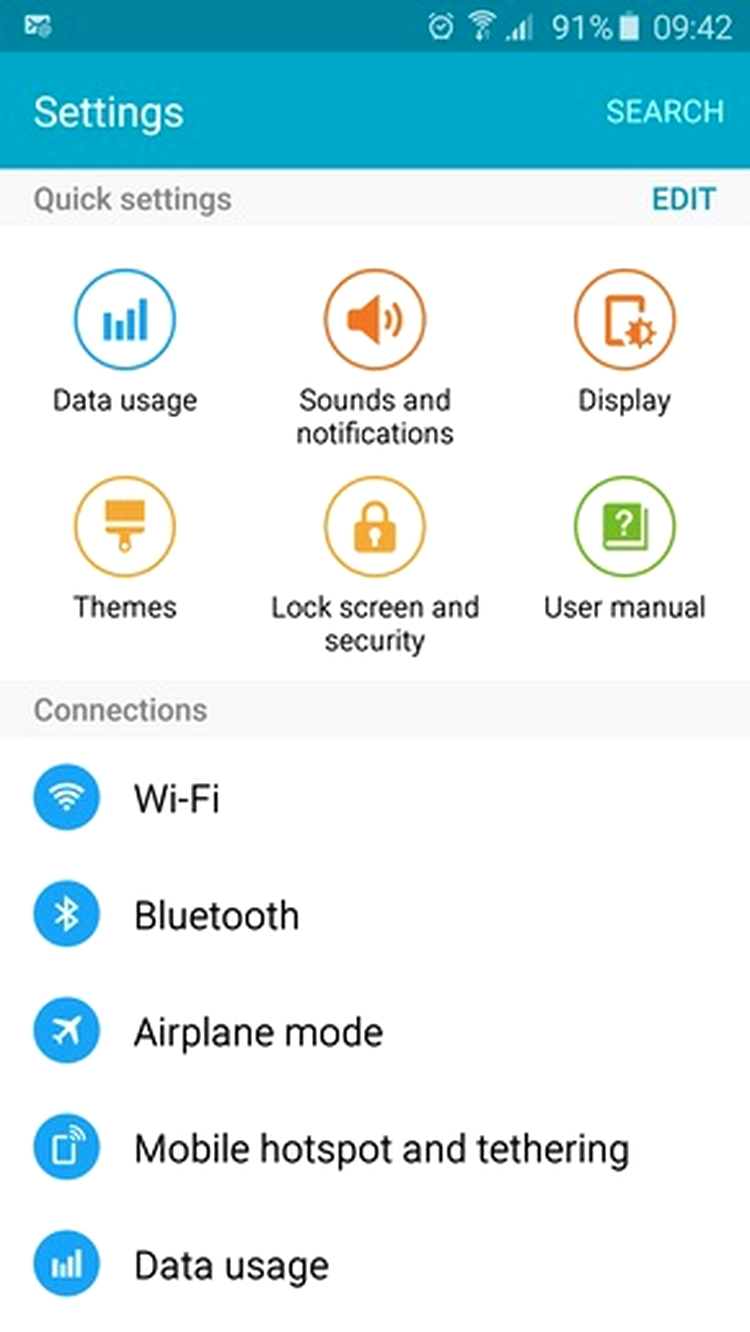
Task: Open Mobile hotspot and tethering
Action: coord(375,1149)
